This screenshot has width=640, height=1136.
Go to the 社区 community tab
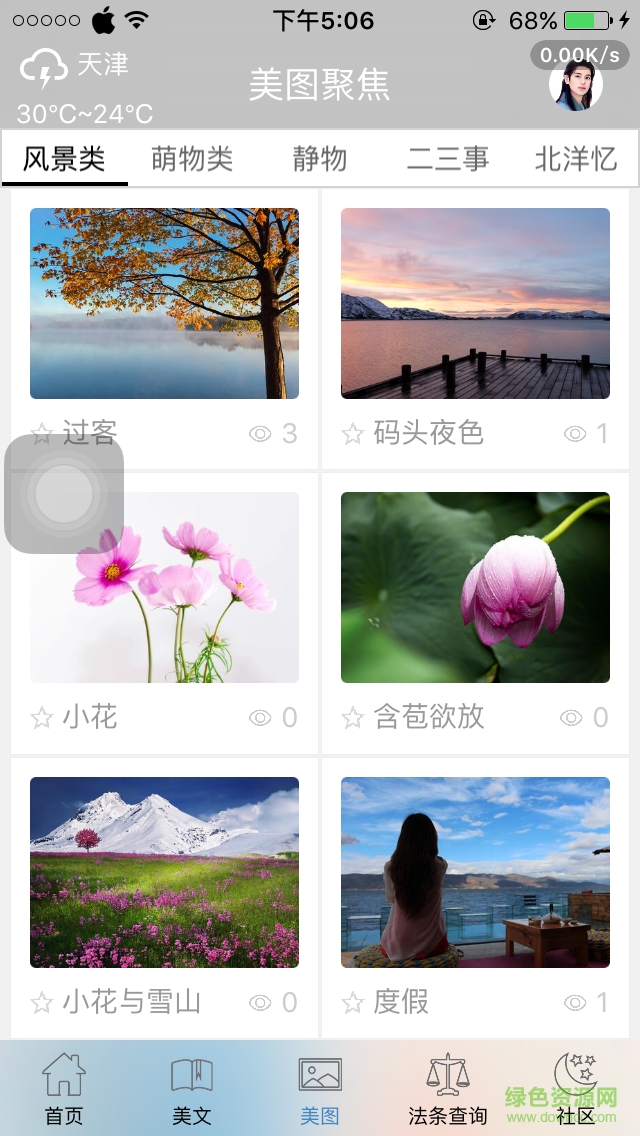pos(575,1088)
